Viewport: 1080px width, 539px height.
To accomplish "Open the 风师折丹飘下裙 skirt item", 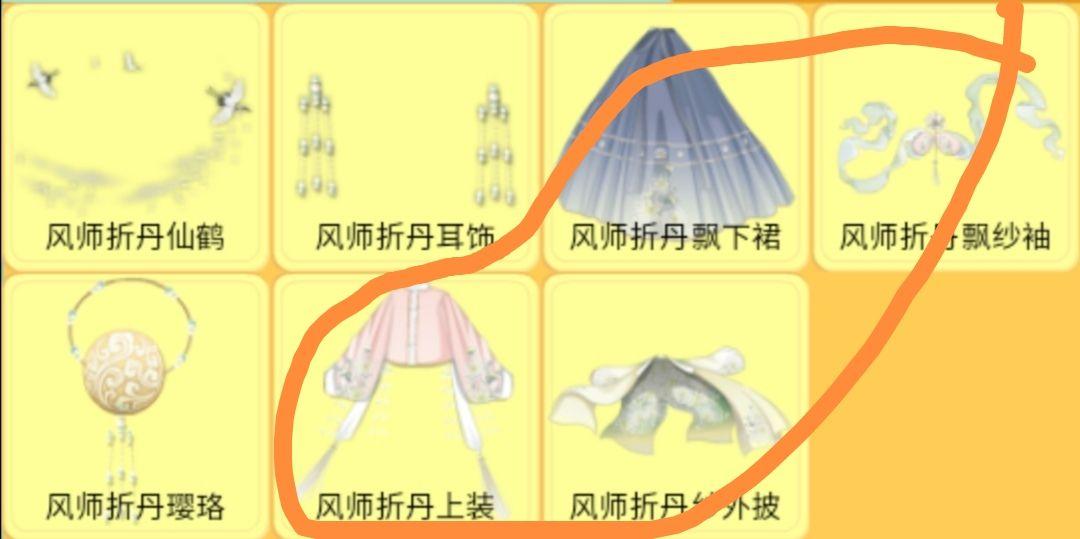I will pos(675,136).
